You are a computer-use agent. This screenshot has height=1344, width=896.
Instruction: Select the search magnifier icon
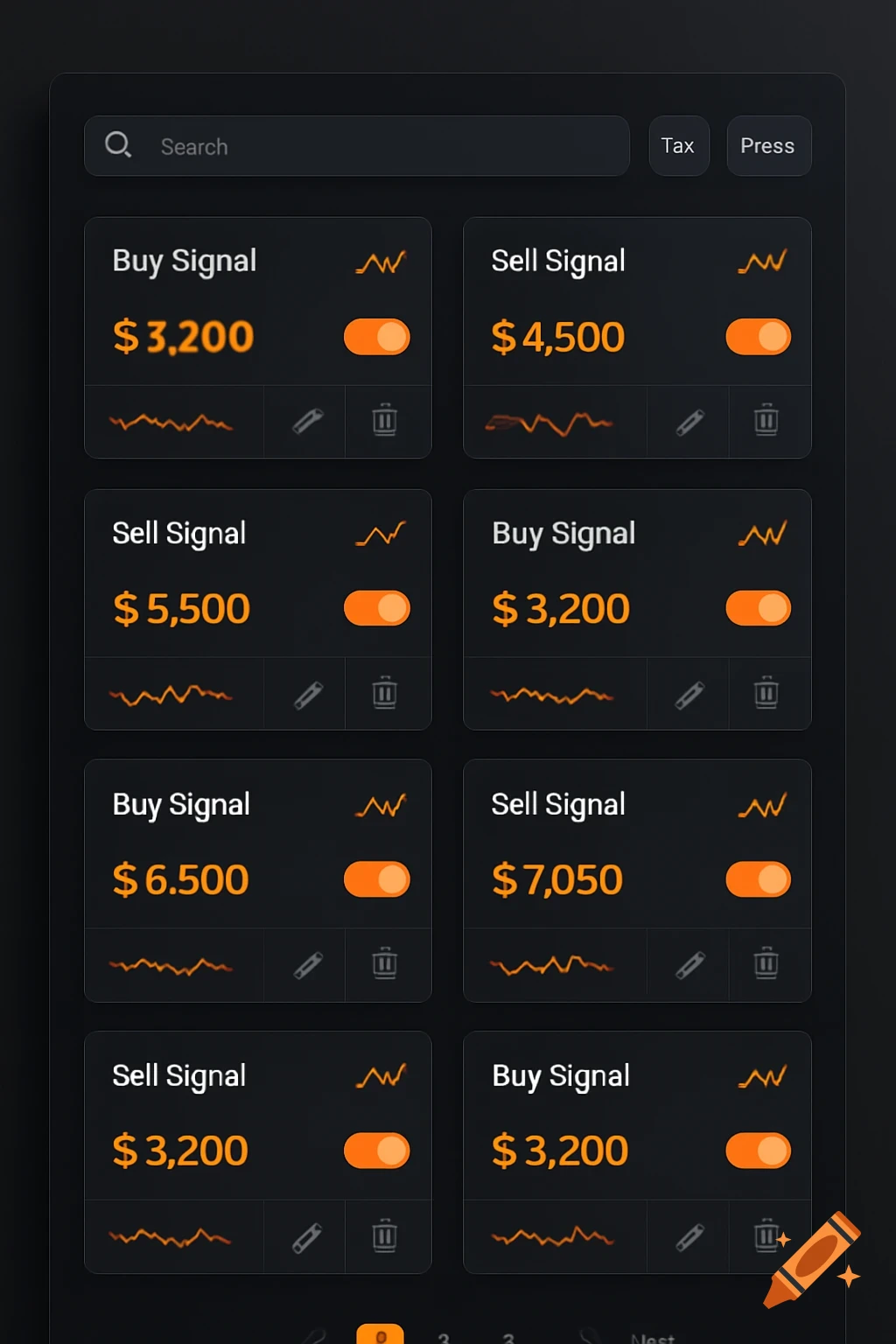(119, 144)
